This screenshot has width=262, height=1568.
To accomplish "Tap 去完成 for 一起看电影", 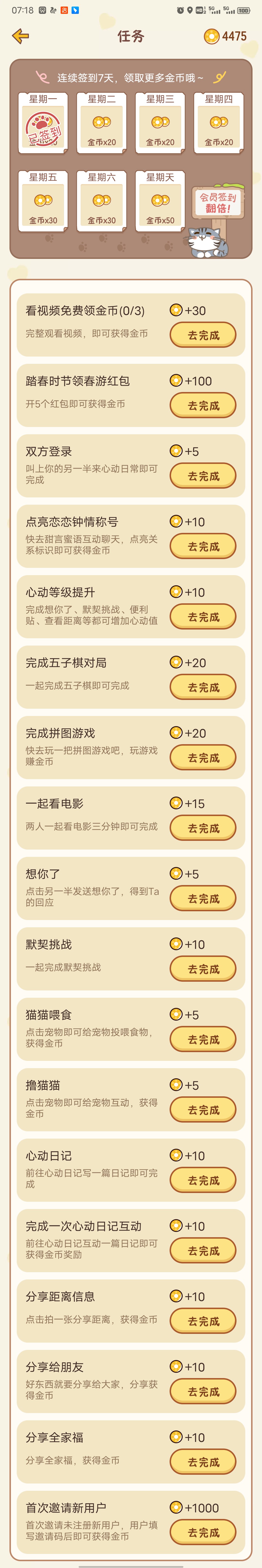I will point(203,828).
